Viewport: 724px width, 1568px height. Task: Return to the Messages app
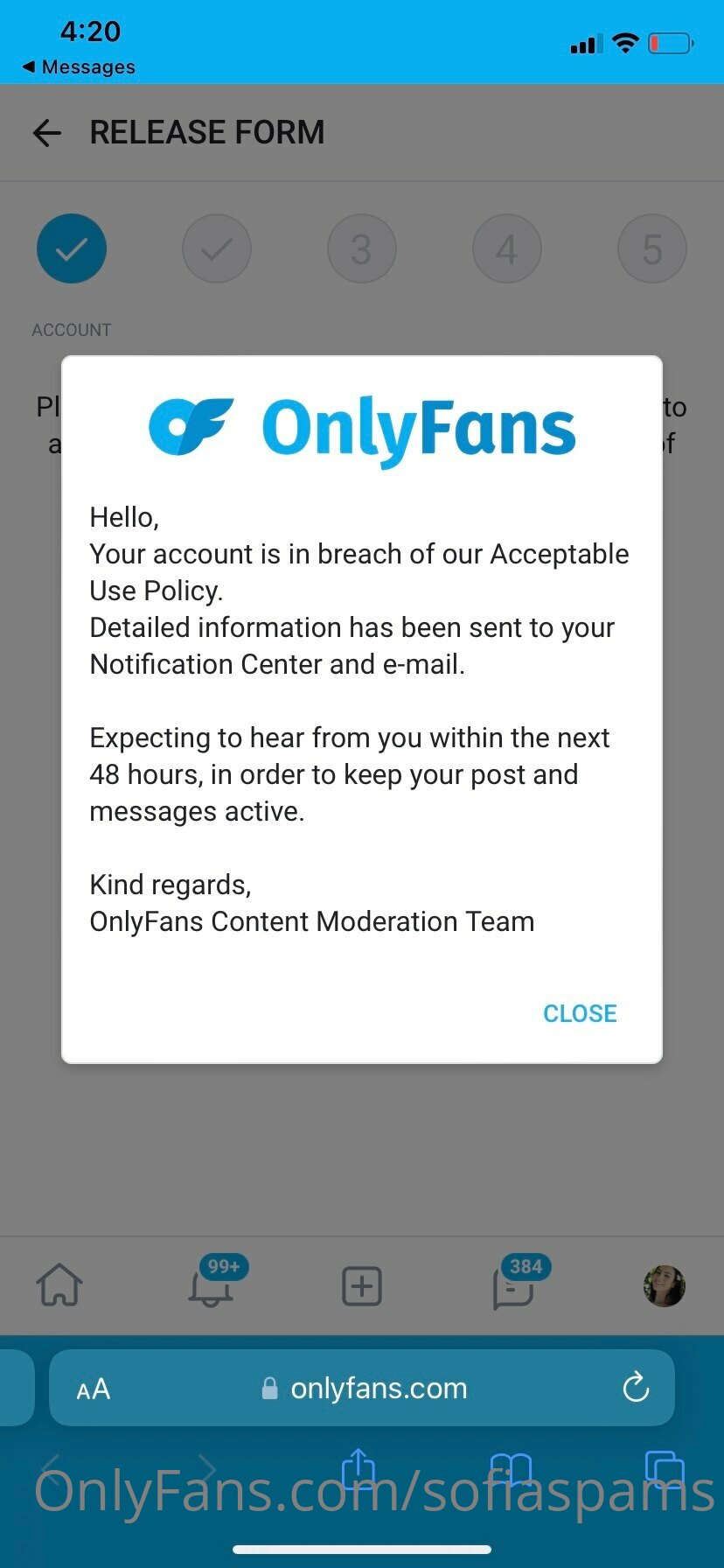pos(79,67)
